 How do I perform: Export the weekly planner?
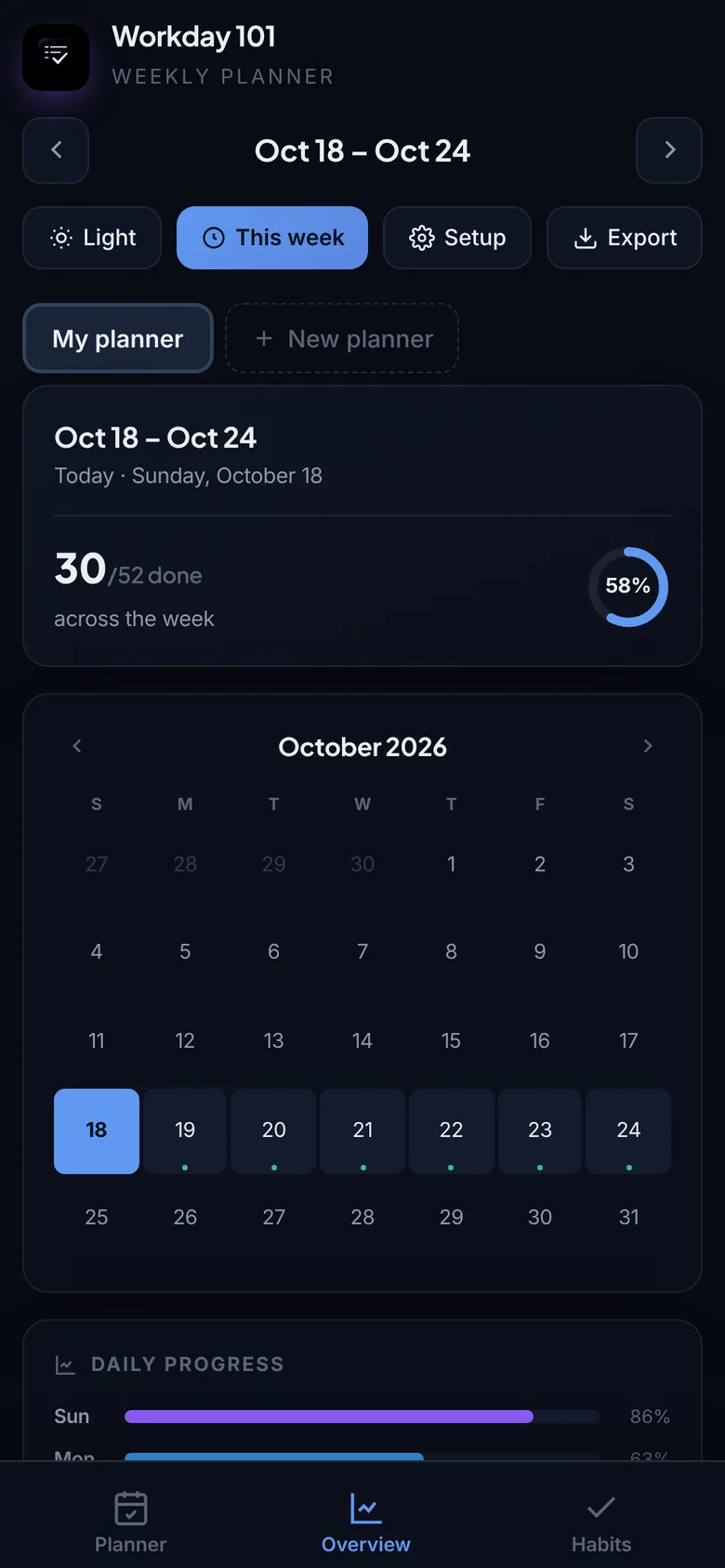point(625,238)
